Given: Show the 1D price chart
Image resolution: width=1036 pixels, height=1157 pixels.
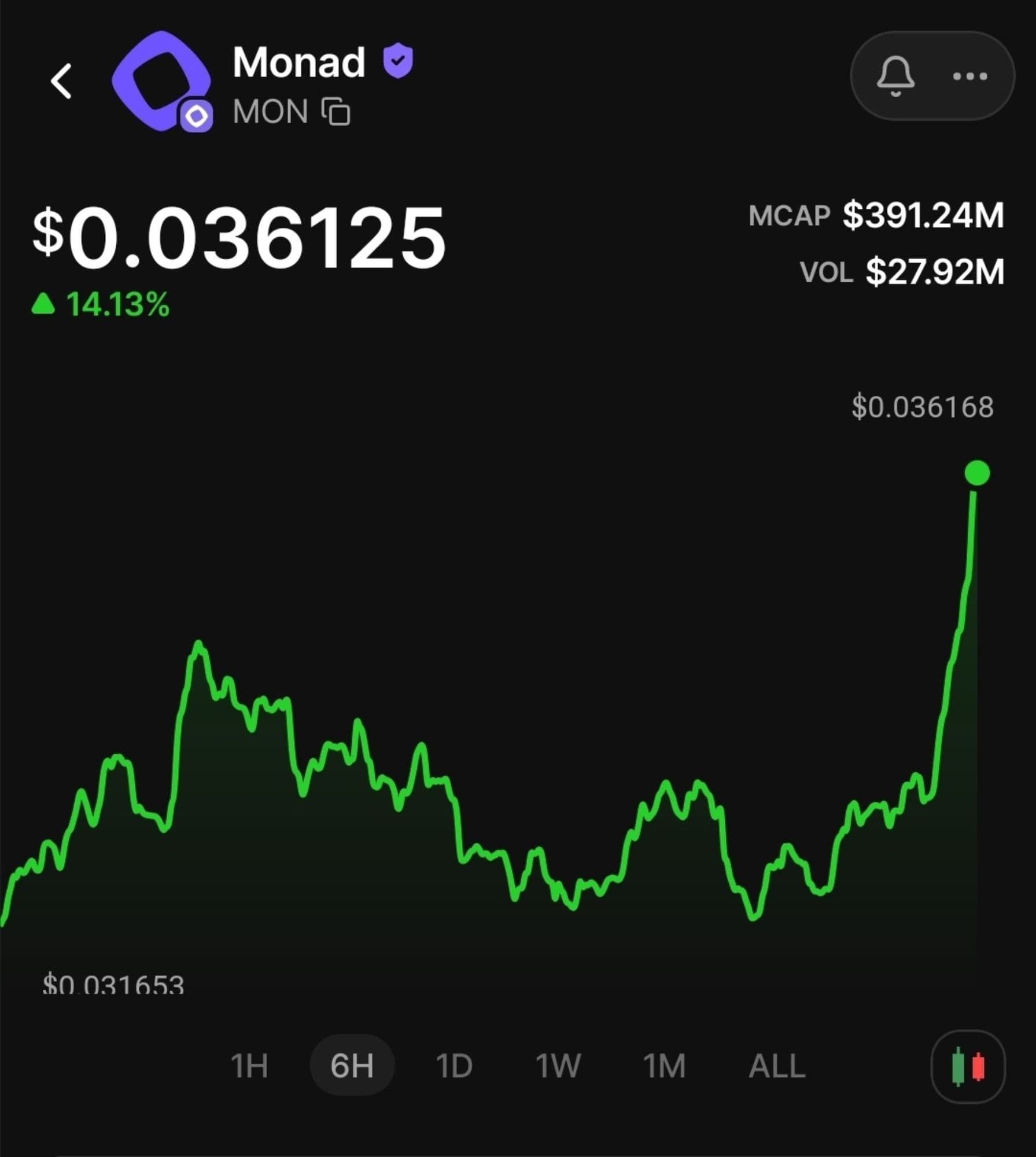Looking at the screenshot, I should click(454, 1066).
